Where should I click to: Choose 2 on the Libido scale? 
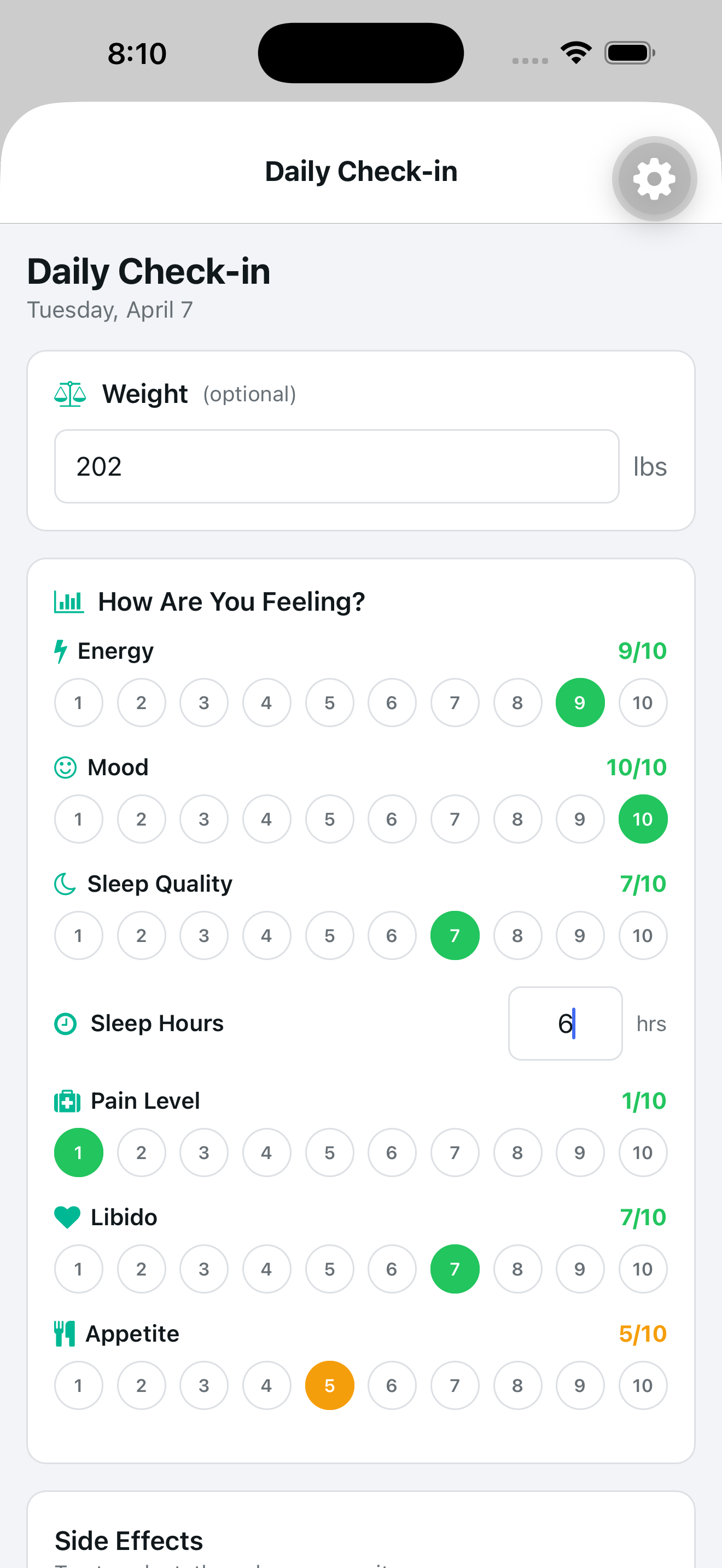click(x=141, y=1268)
